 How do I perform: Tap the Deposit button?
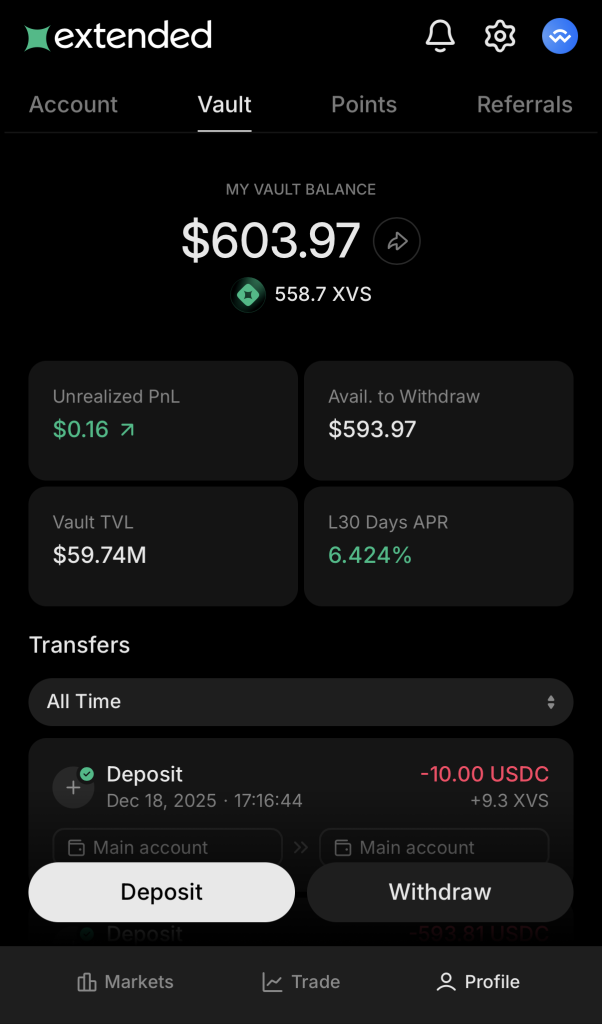click(161, 892)
